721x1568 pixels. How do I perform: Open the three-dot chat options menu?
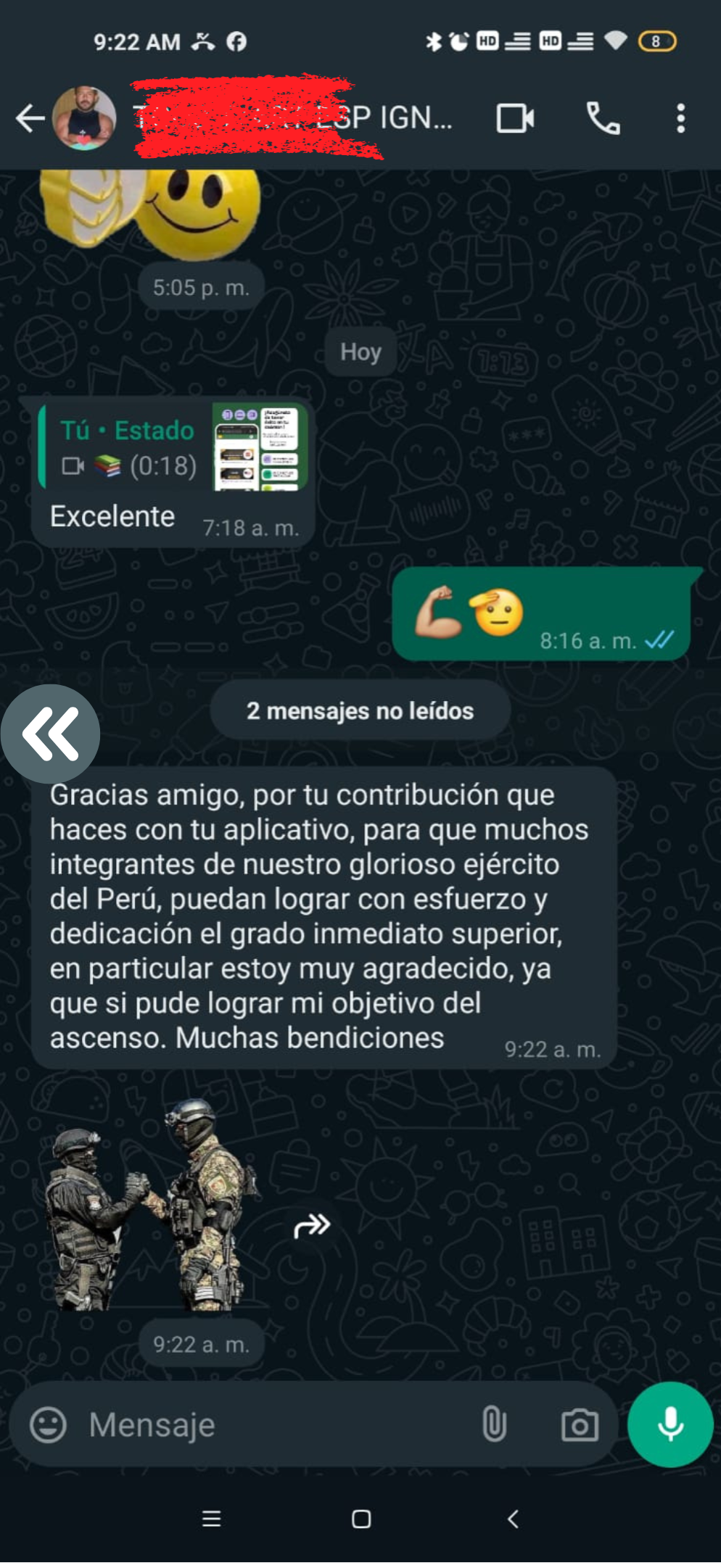point(680,117)
